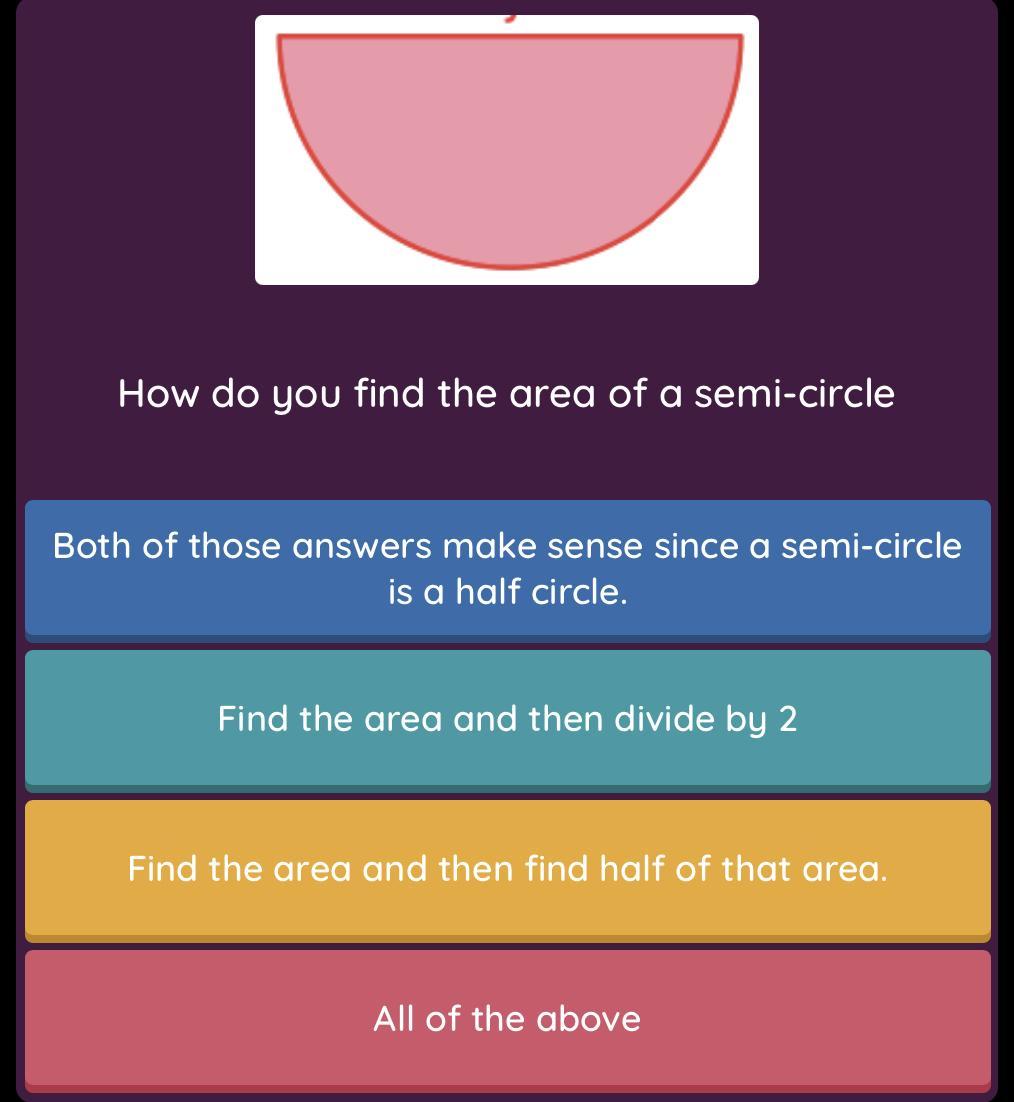Screen dimensions: 1014x1102
Task: Select 'Both of those answers make sense' option
Action: coord(507,568)
